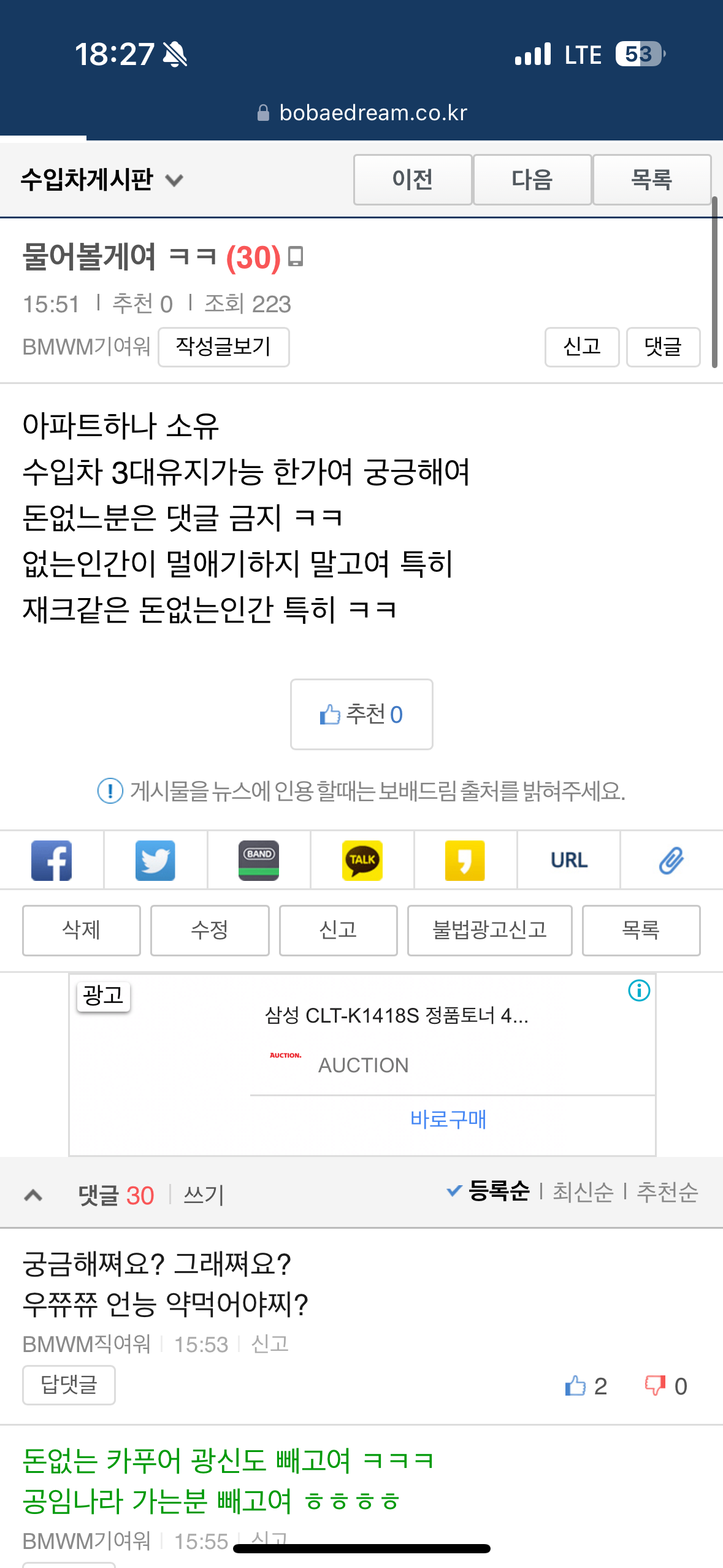The width and height of the screenshot is (723, 1568).
Task: Go to the next post with 다음
Action: (532, 180)
